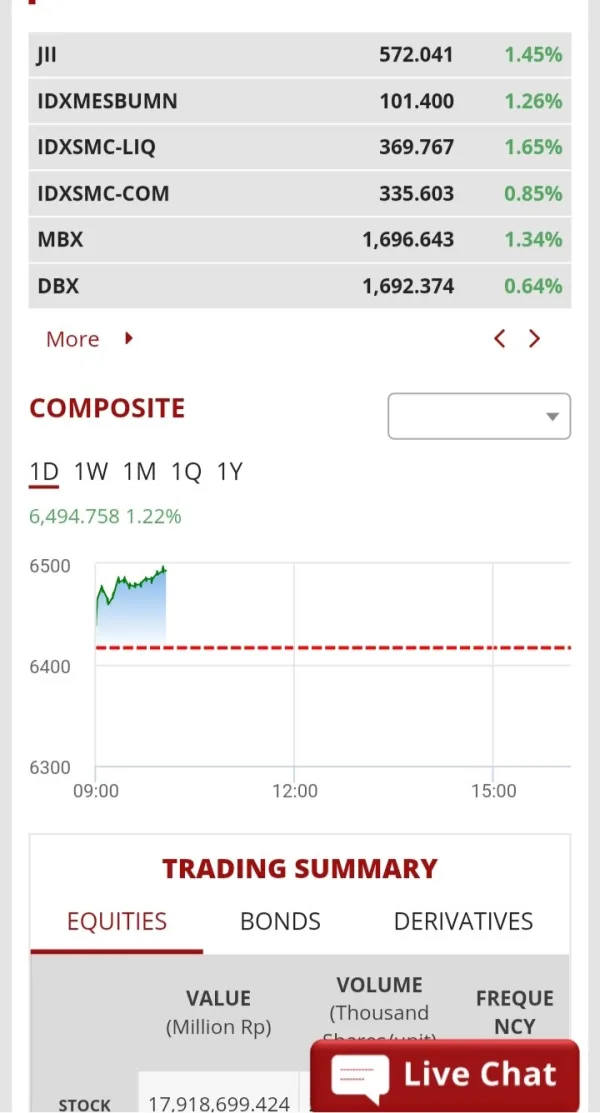Expand the Composite index dropdown
Viewport: 600px width, 1113px height.
tap(479, 416)
